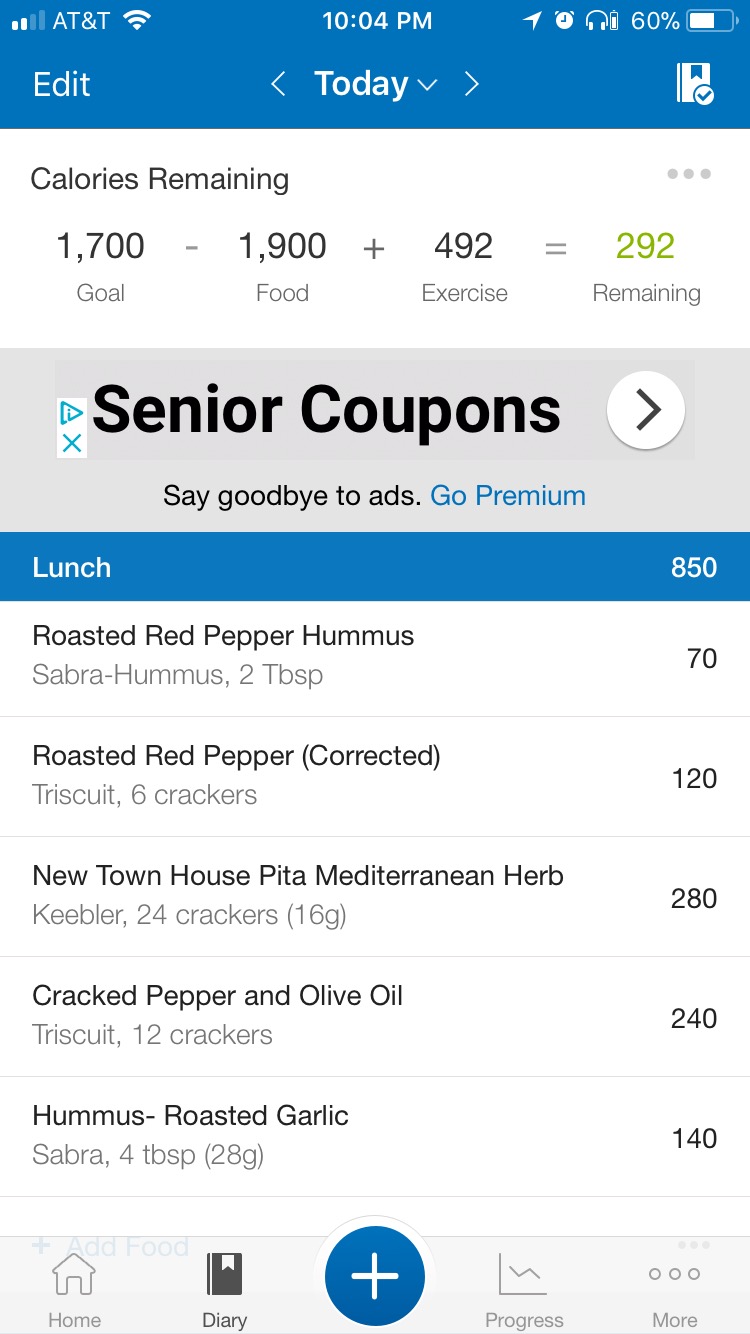The width and height of the screenshot is (750, 1334).
Task: Go to the next day arrow
Action: [x=472, y=84]
